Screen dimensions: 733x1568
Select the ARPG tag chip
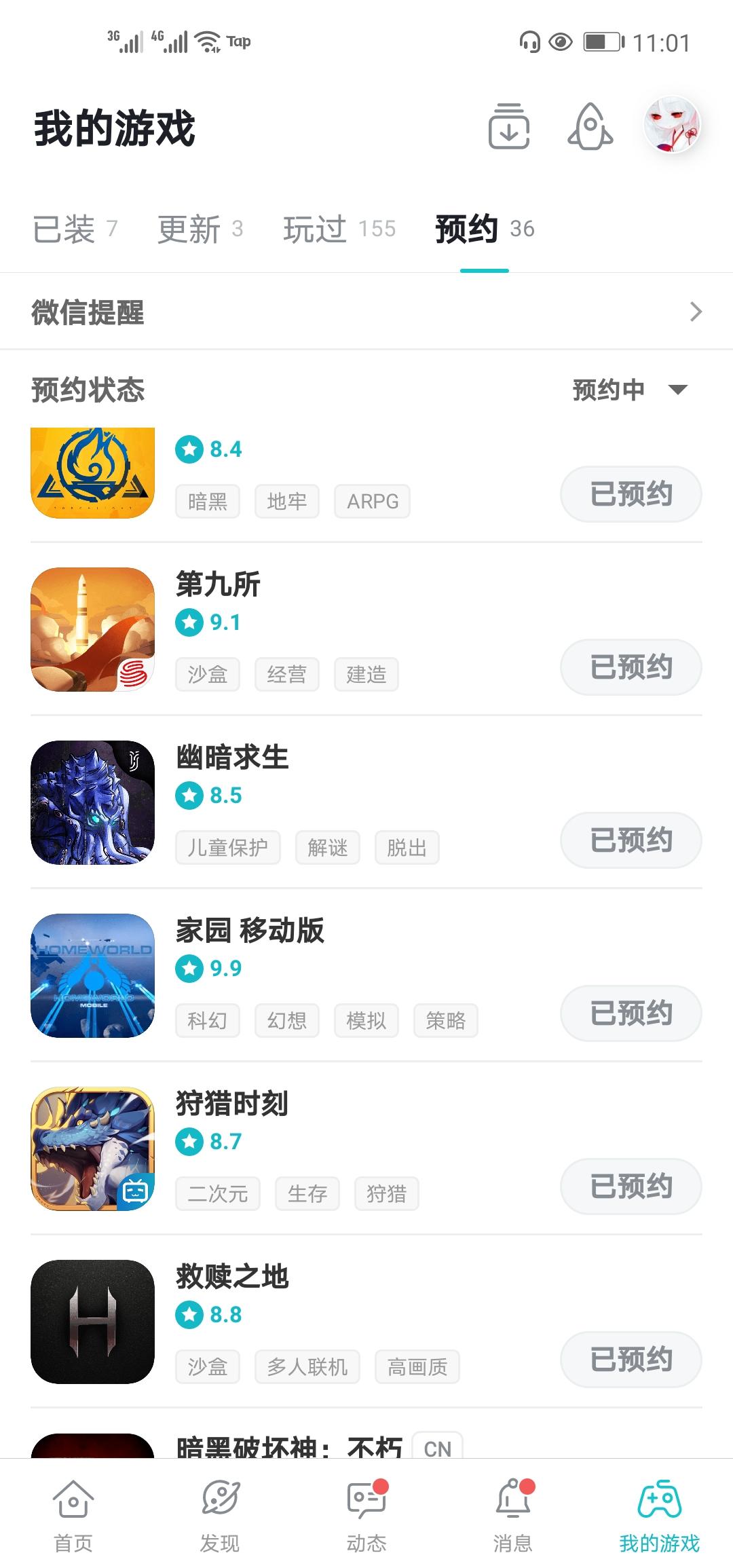point(372,502)
